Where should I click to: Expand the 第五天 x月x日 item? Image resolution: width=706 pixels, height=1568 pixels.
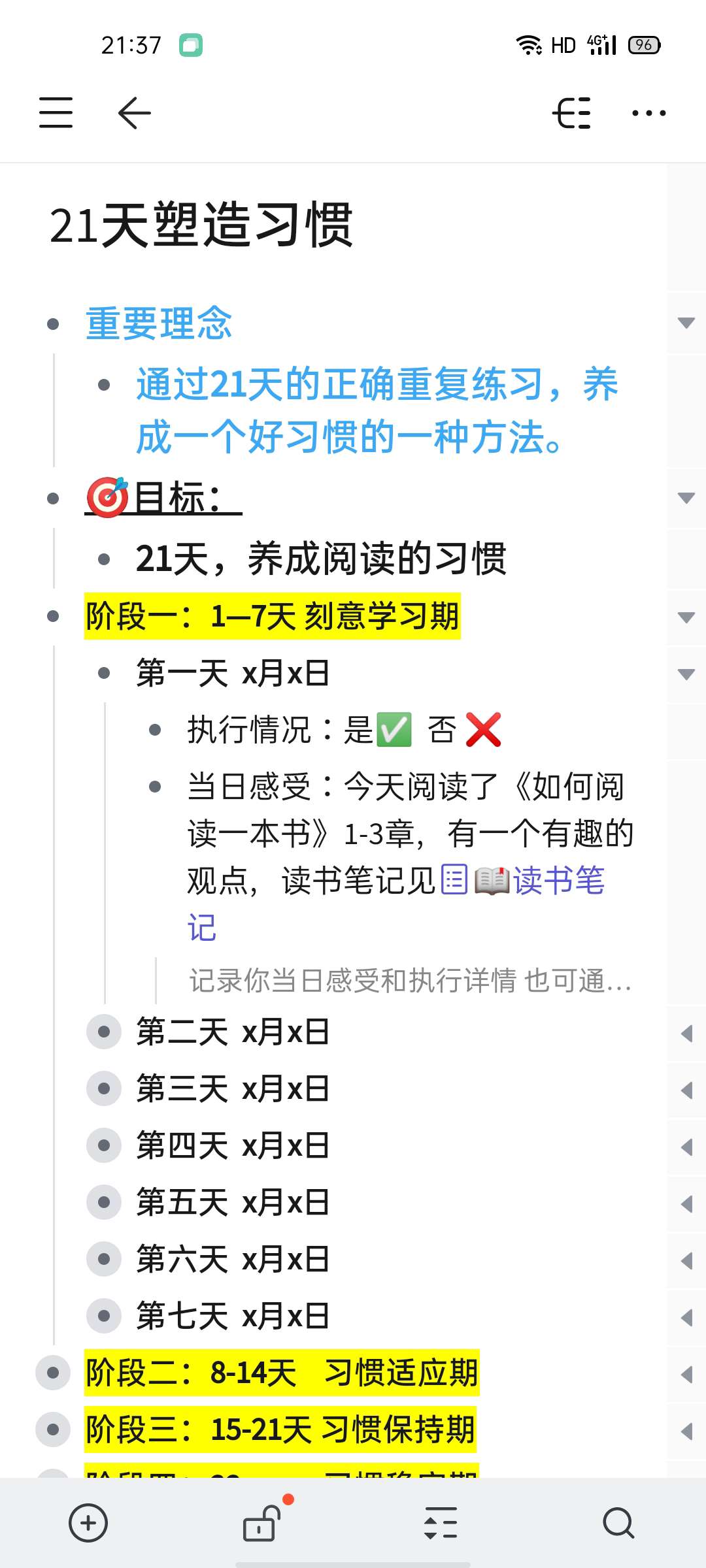(x=686, y=1204)
